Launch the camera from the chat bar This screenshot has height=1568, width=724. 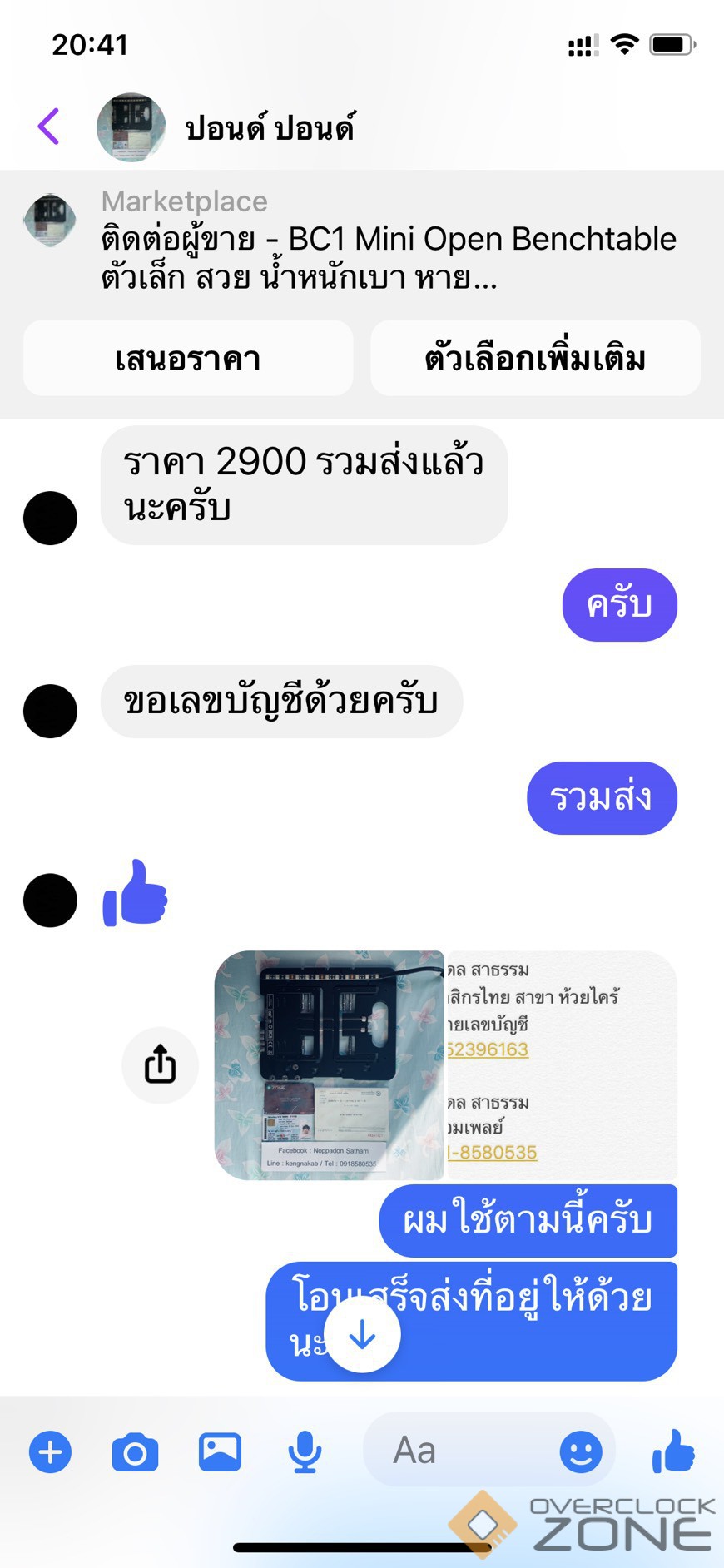click(135, 1452)
